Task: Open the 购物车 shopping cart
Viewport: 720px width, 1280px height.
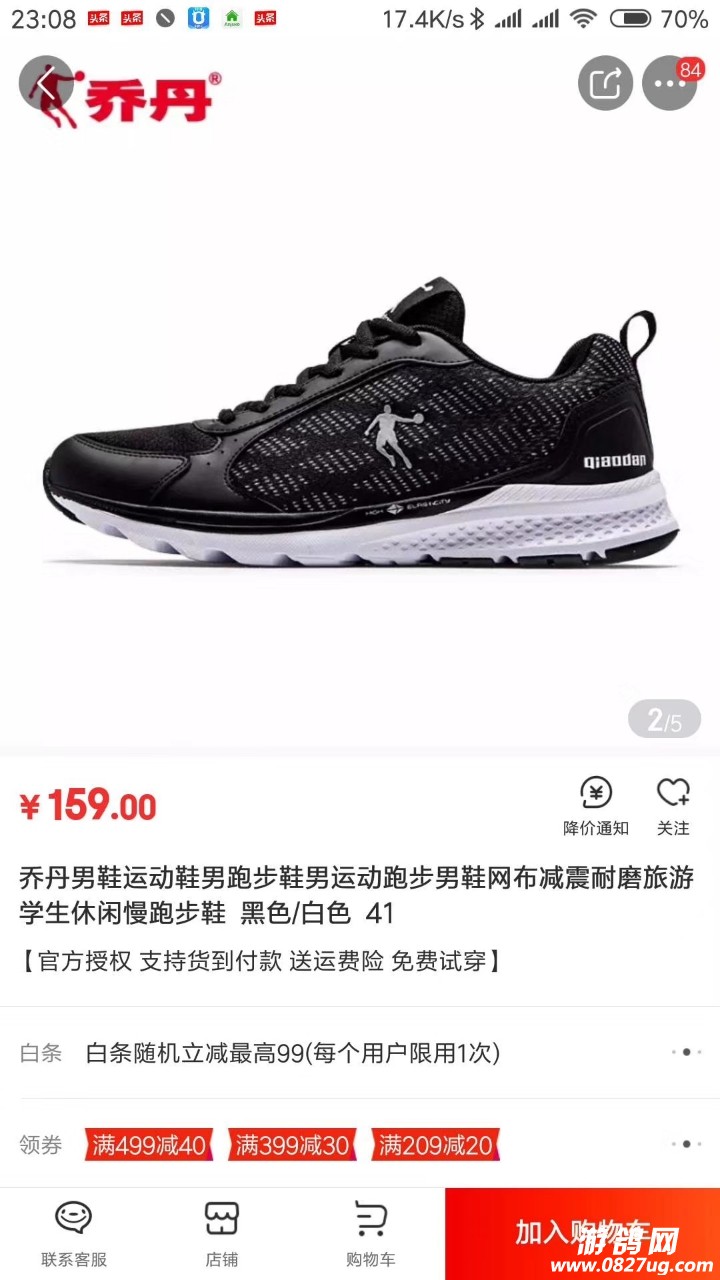Action: pyautogui.click(x=370, y=1234)
